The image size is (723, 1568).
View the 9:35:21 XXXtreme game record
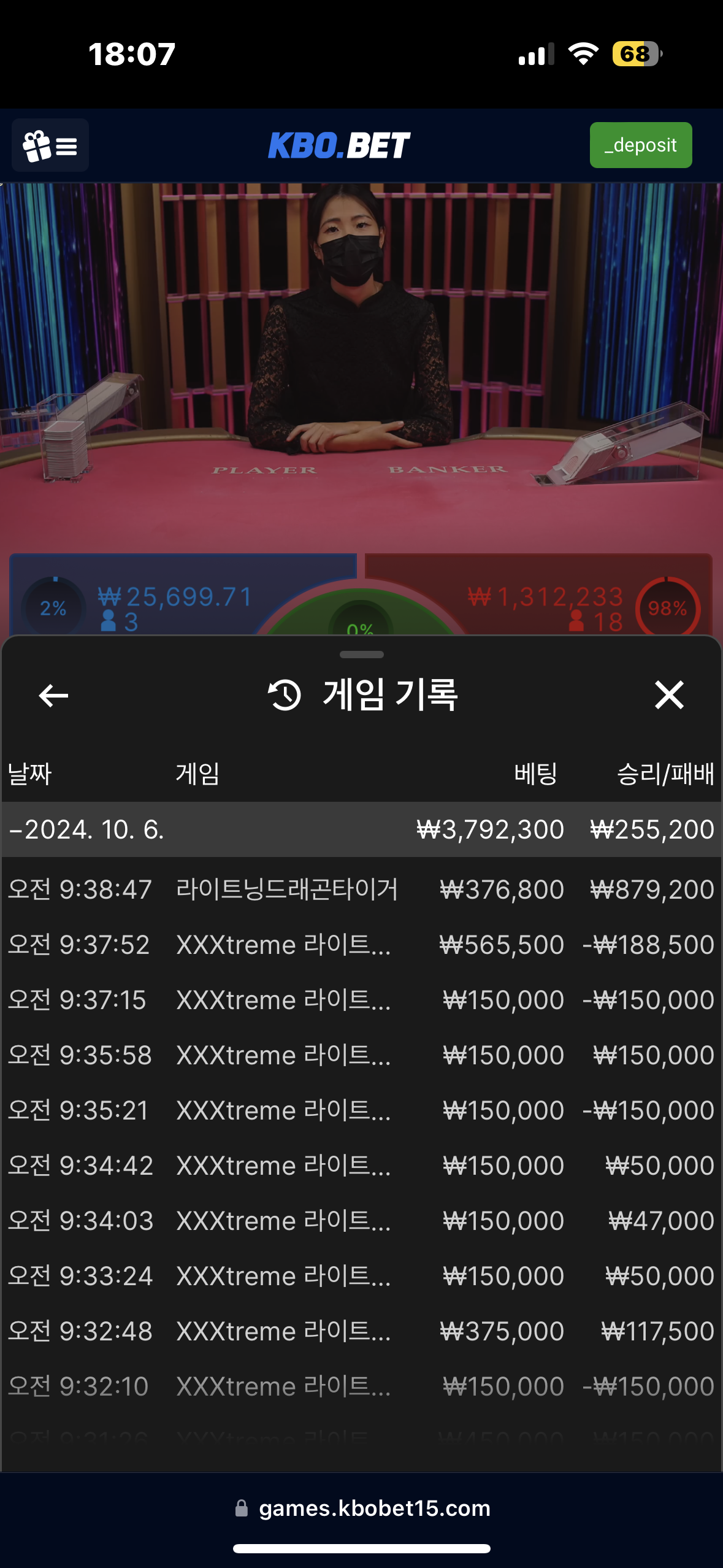362,1110
